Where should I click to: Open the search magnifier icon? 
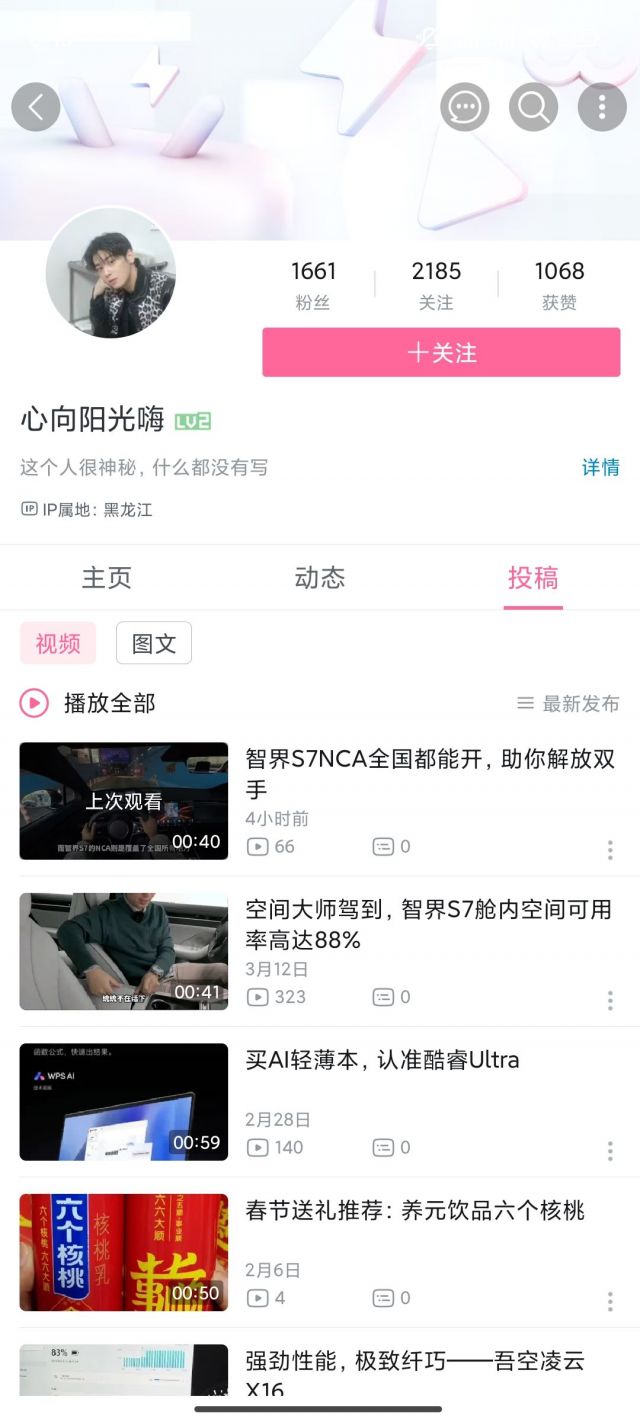click(533, 107)
